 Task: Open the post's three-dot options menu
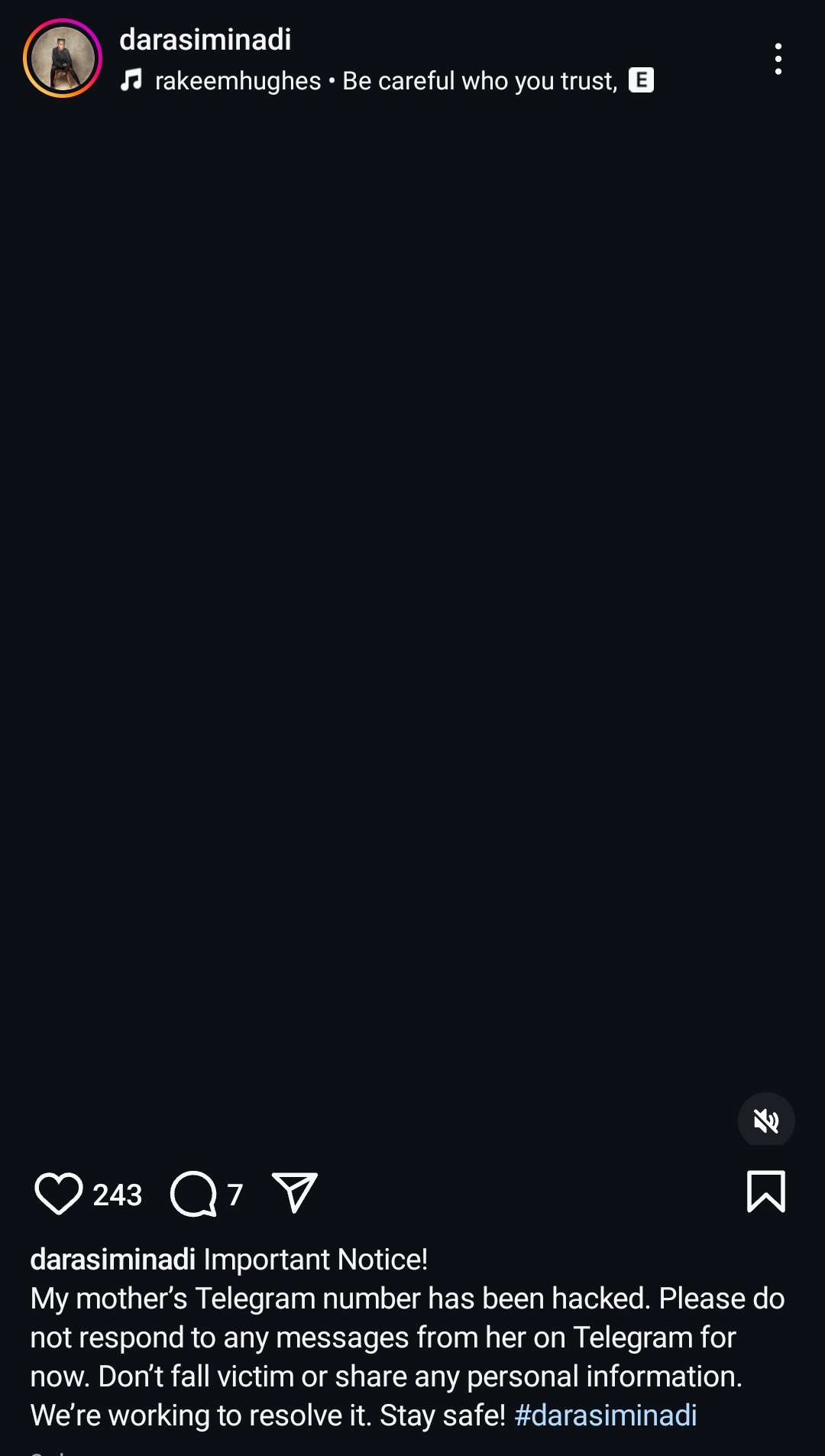[778, 59]
